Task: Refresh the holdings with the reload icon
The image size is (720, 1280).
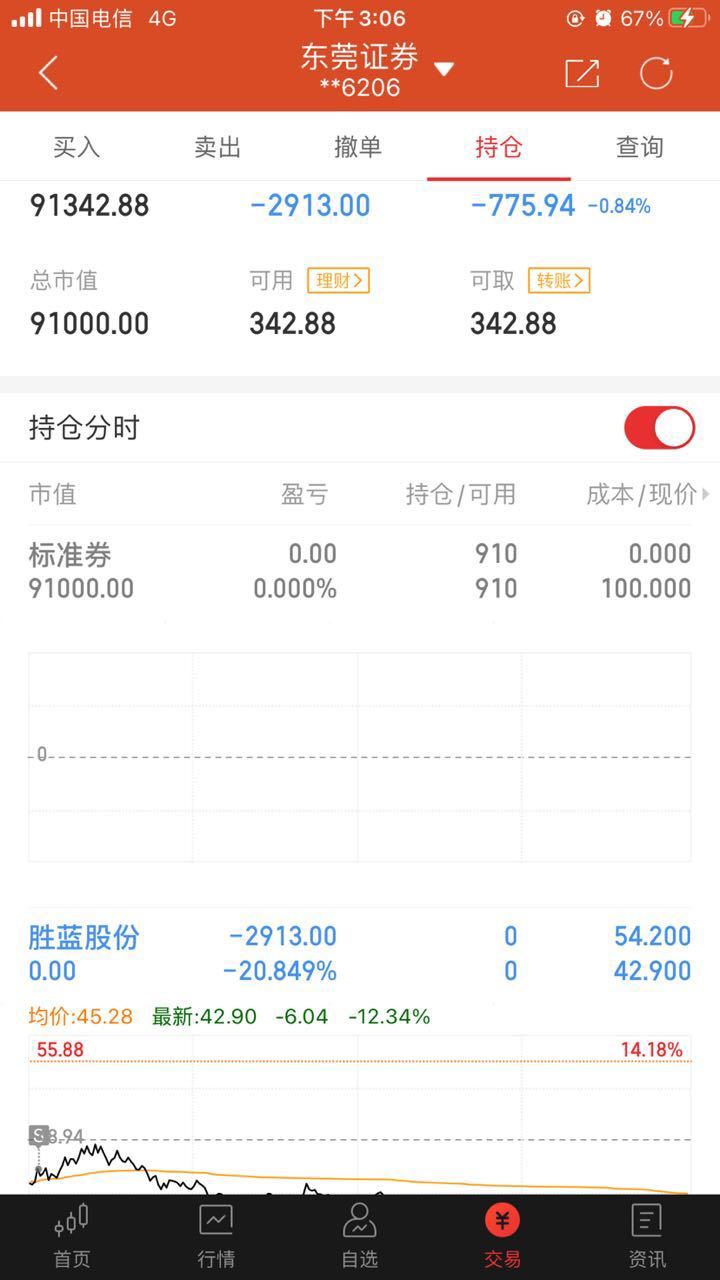Action: 656,73
